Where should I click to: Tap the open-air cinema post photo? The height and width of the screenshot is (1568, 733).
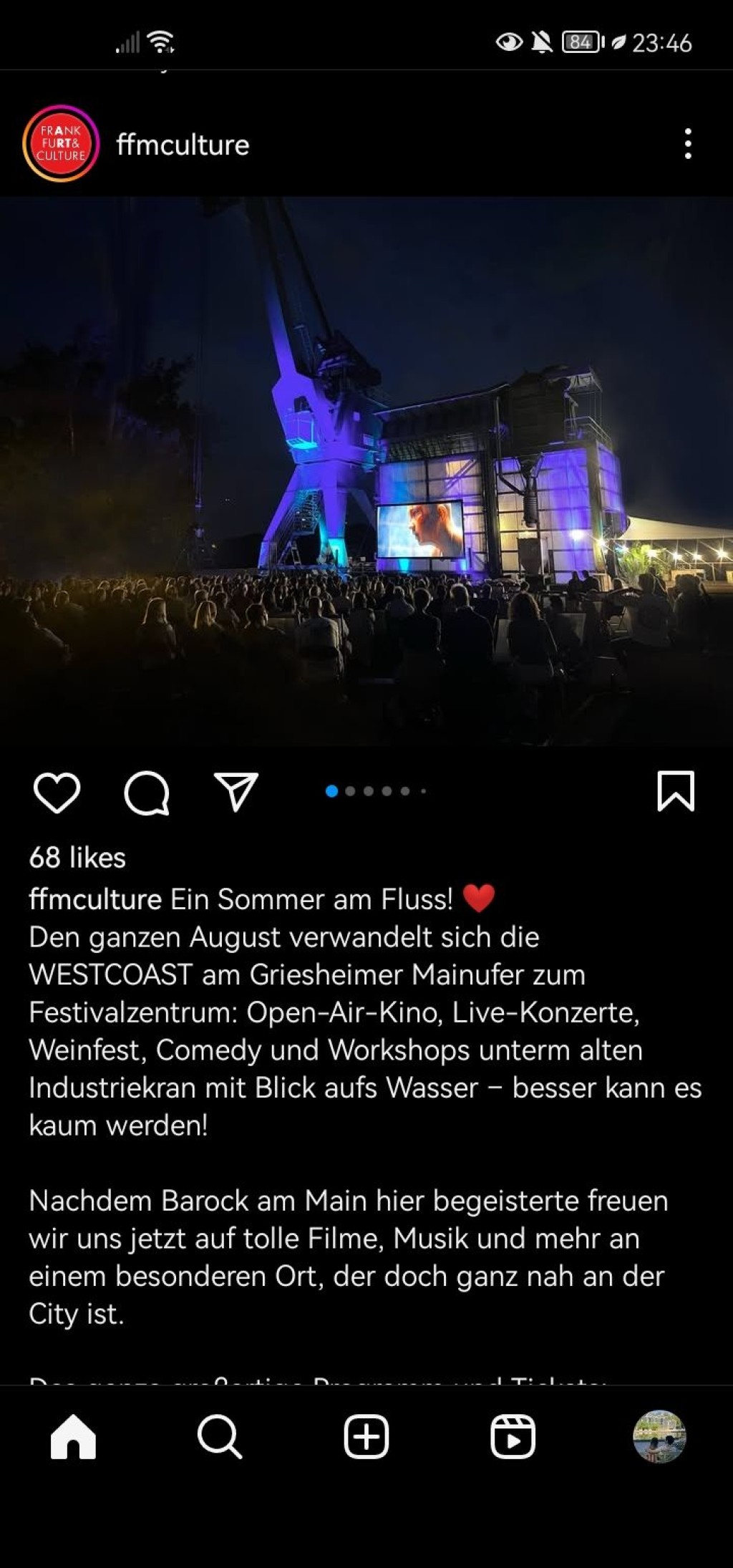coord(366,473)
